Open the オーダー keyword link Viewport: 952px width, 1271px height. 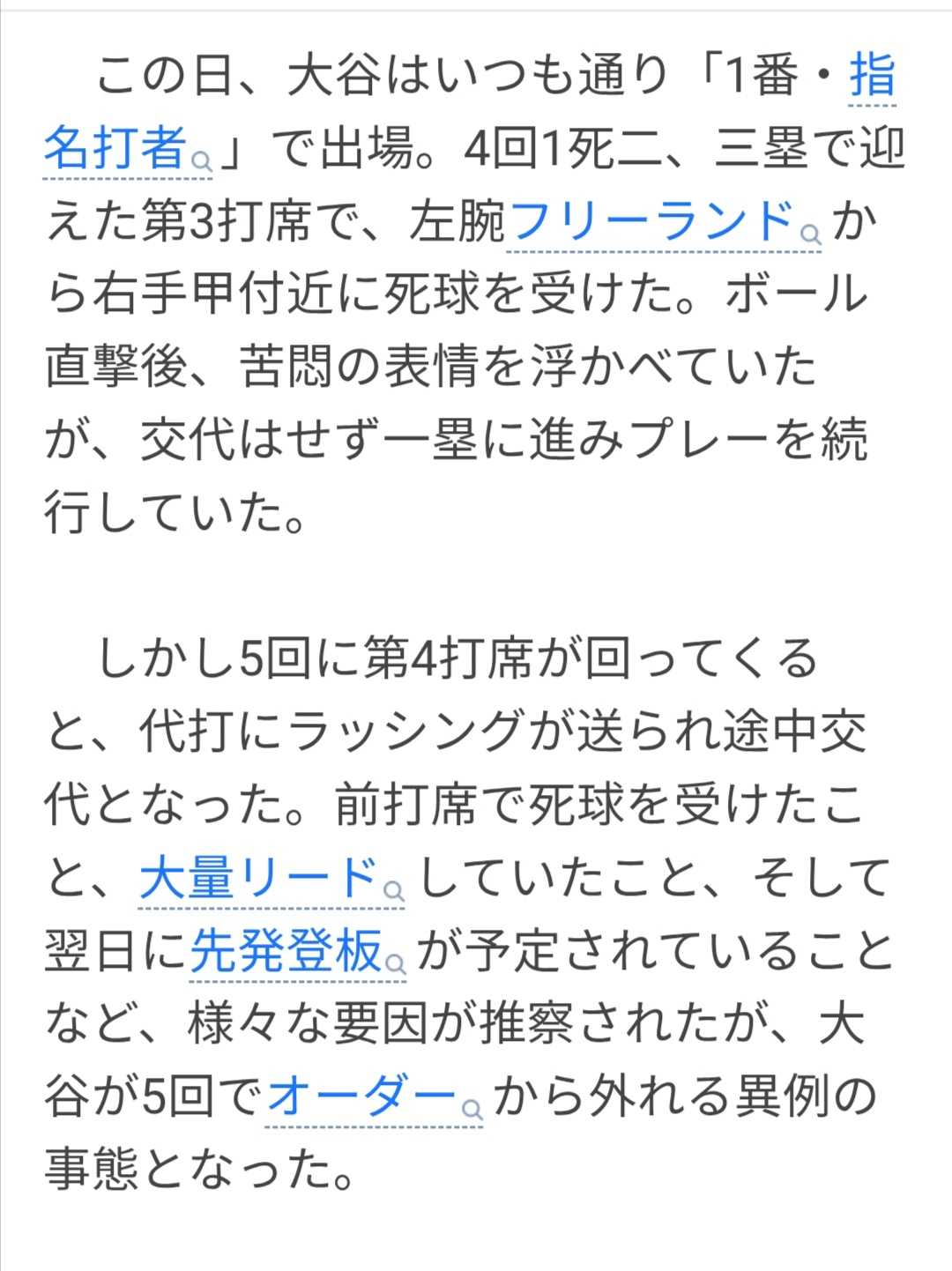(x=374, y=1097)
